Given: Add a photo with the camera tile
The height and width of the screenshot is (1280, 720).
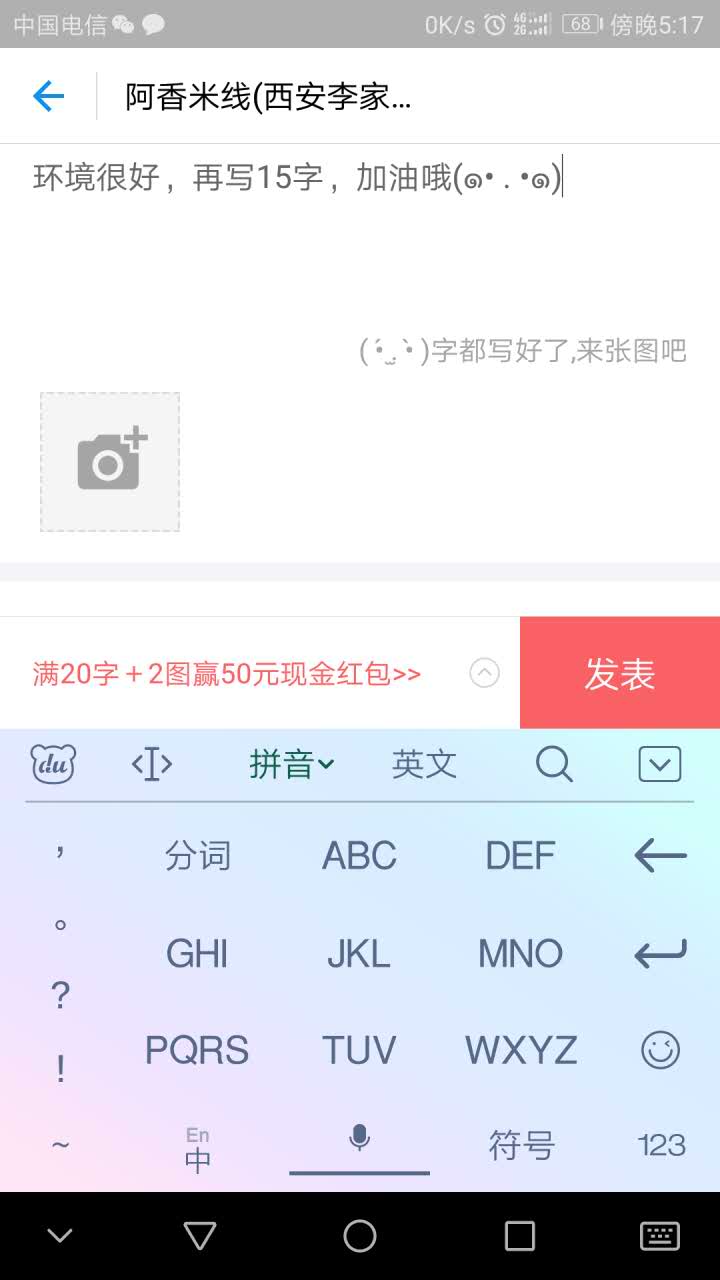Looking at the screenshot, I should tap(110, 462).
